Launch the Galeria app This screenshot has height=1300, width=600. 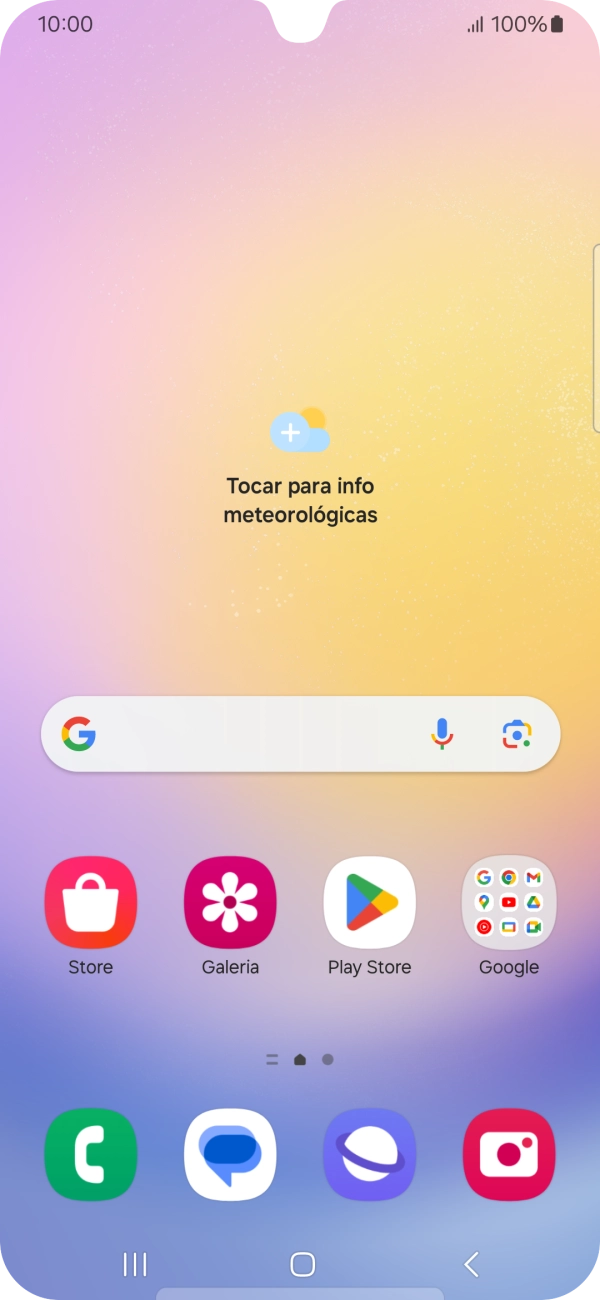230,902
